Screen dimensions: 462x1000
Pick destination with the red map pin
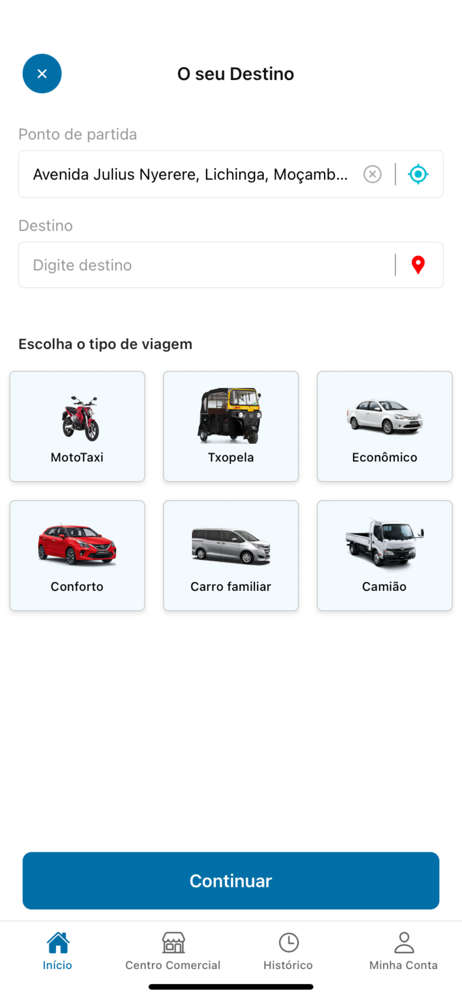418,265
